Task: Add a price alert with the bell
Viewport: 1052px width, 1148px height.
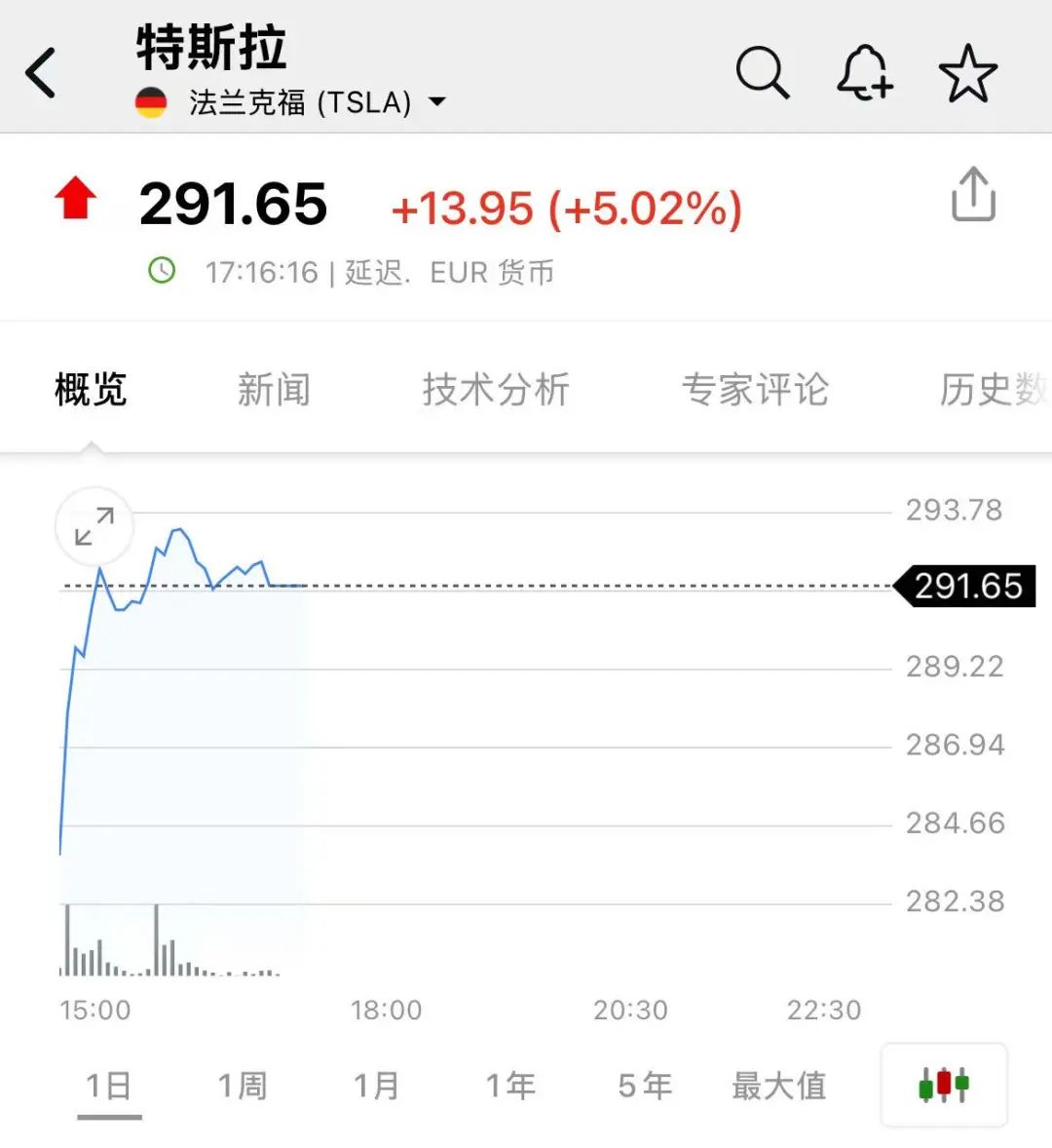Action: (864, 73)
